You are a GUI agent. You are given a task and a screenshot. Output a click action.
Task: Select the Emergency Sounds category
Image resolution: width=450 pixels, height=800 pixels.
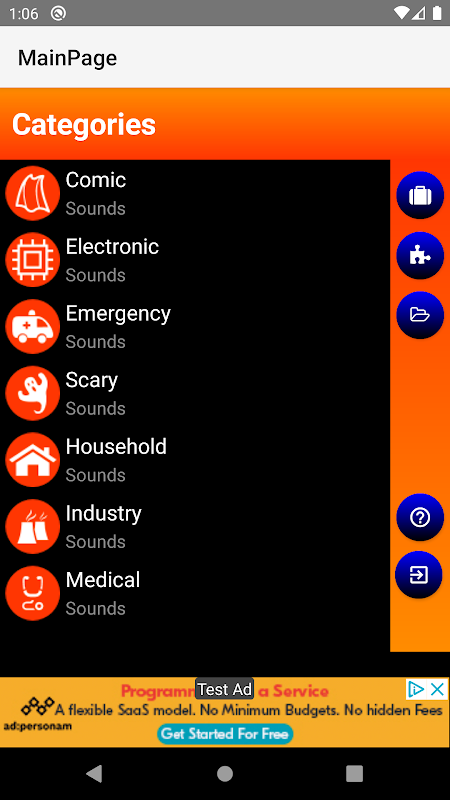pos(195,327)
